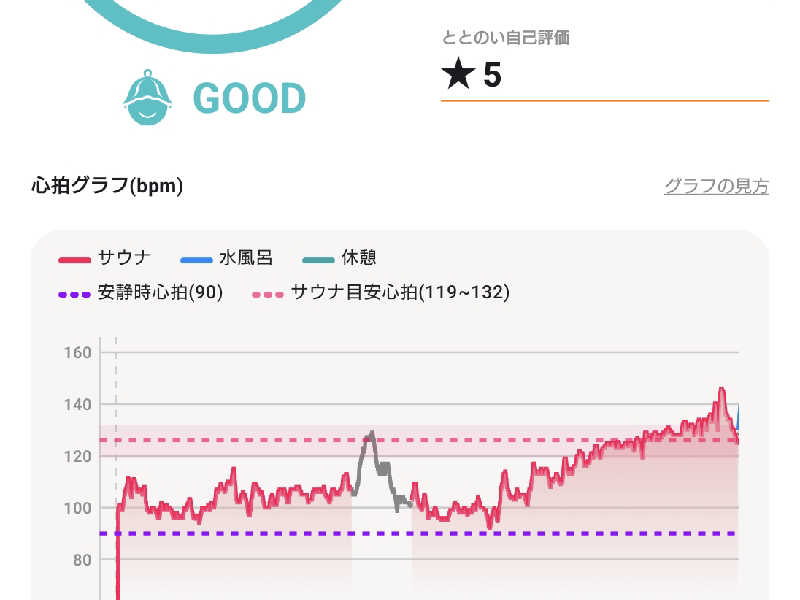The height and width of the screenshot is (600, 800).
Task: Edit the ととのい自己評価 star rating field
Action: 604,76
